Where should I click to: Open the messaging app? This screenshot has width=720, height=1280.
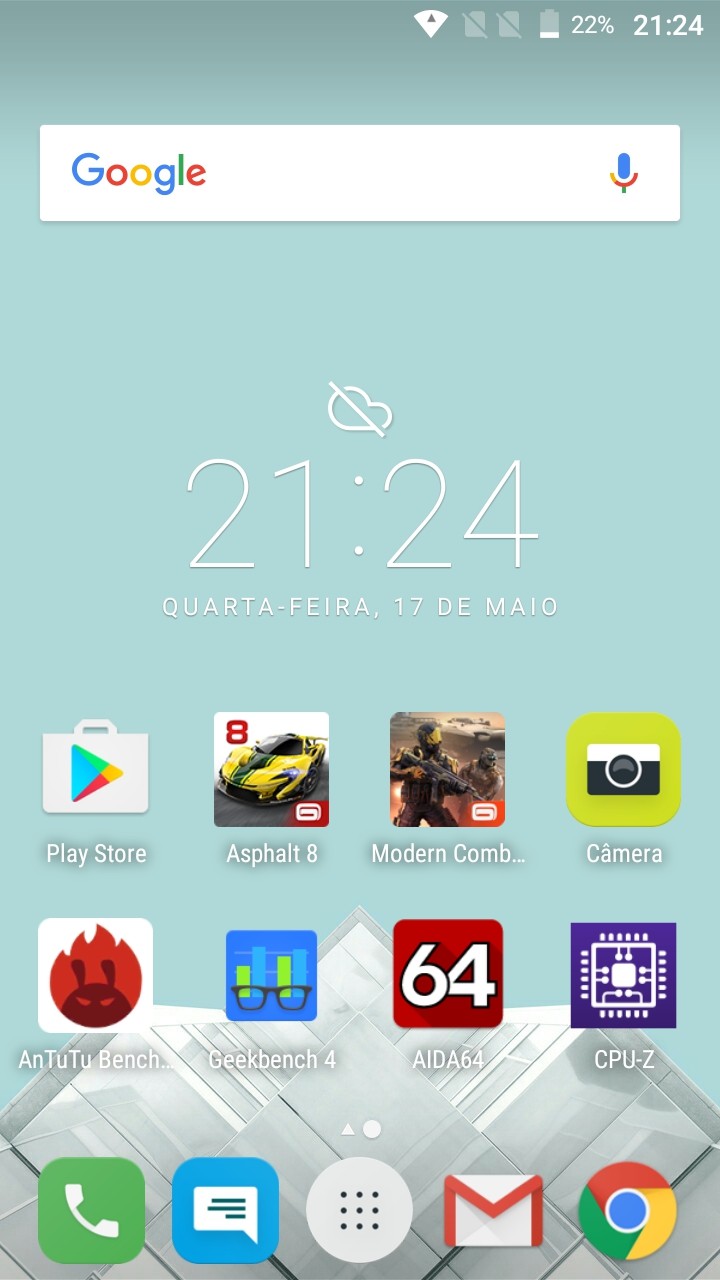click(x=226, y=1211)
